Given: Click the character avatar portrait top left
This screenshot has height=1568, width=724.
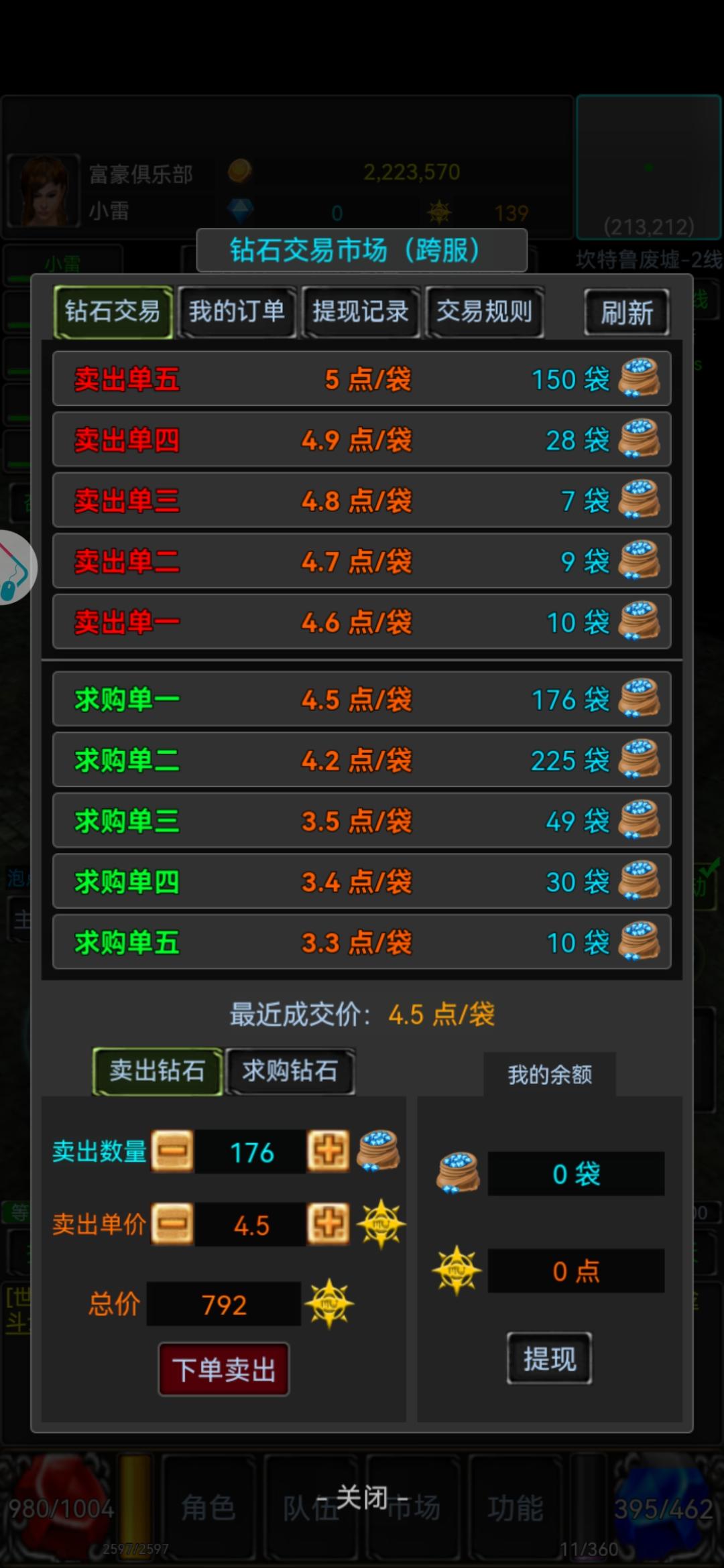Looking at the screenshot, I should [42, 189].
